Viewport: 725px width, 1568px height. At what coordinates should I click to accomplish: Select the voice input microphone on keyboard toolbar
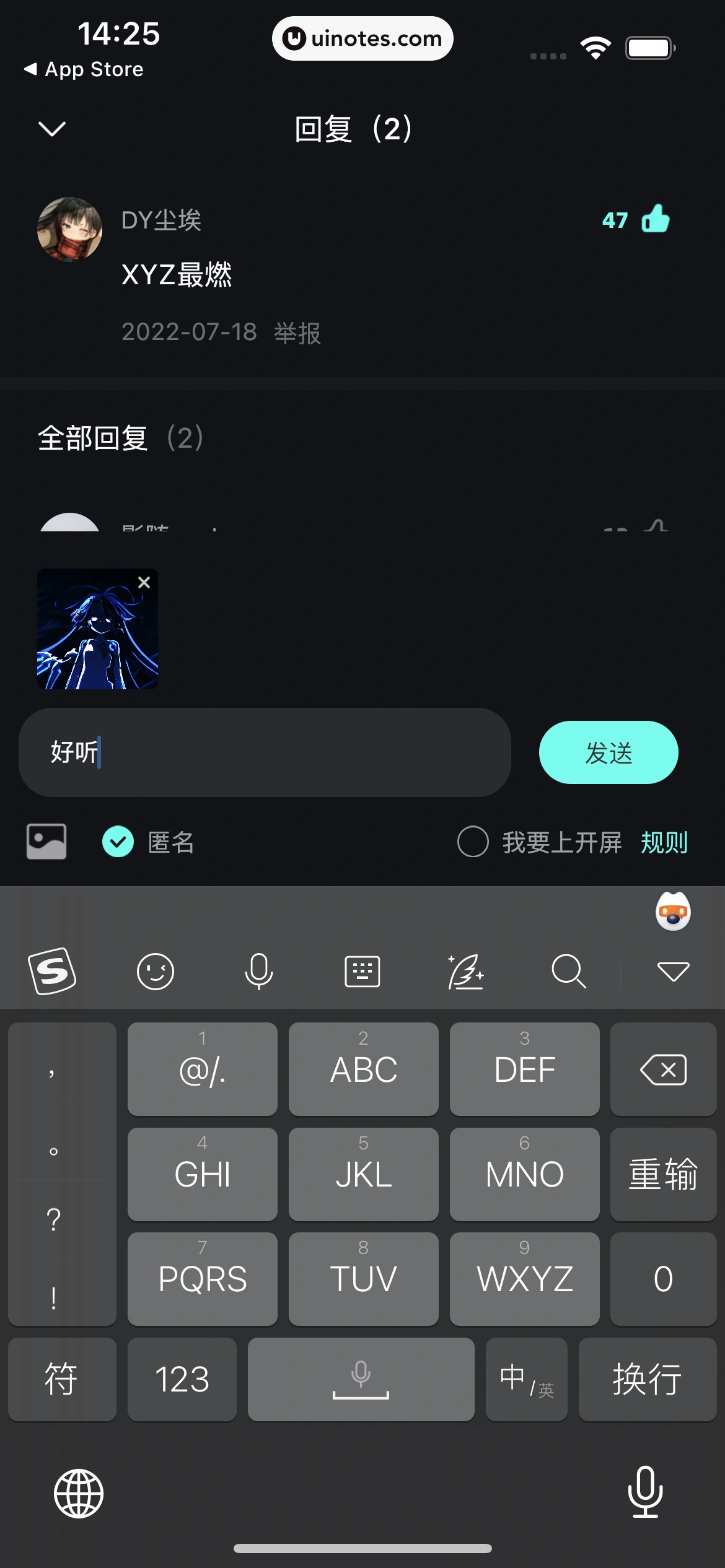[x=259, y=971]
